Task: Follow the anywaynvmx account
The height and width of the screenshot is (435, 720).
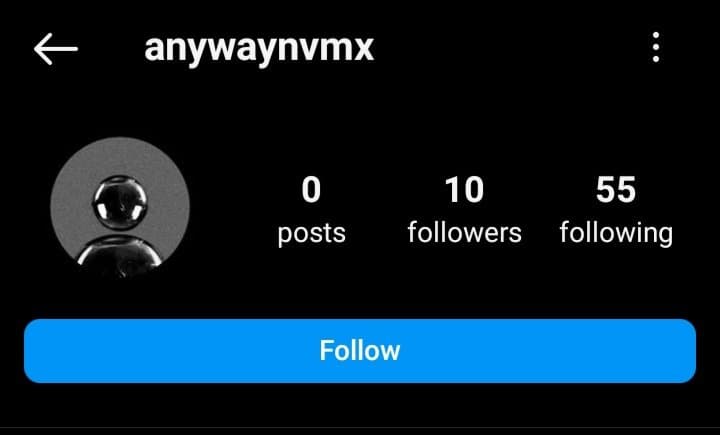Action: click(x=360, y=351)
